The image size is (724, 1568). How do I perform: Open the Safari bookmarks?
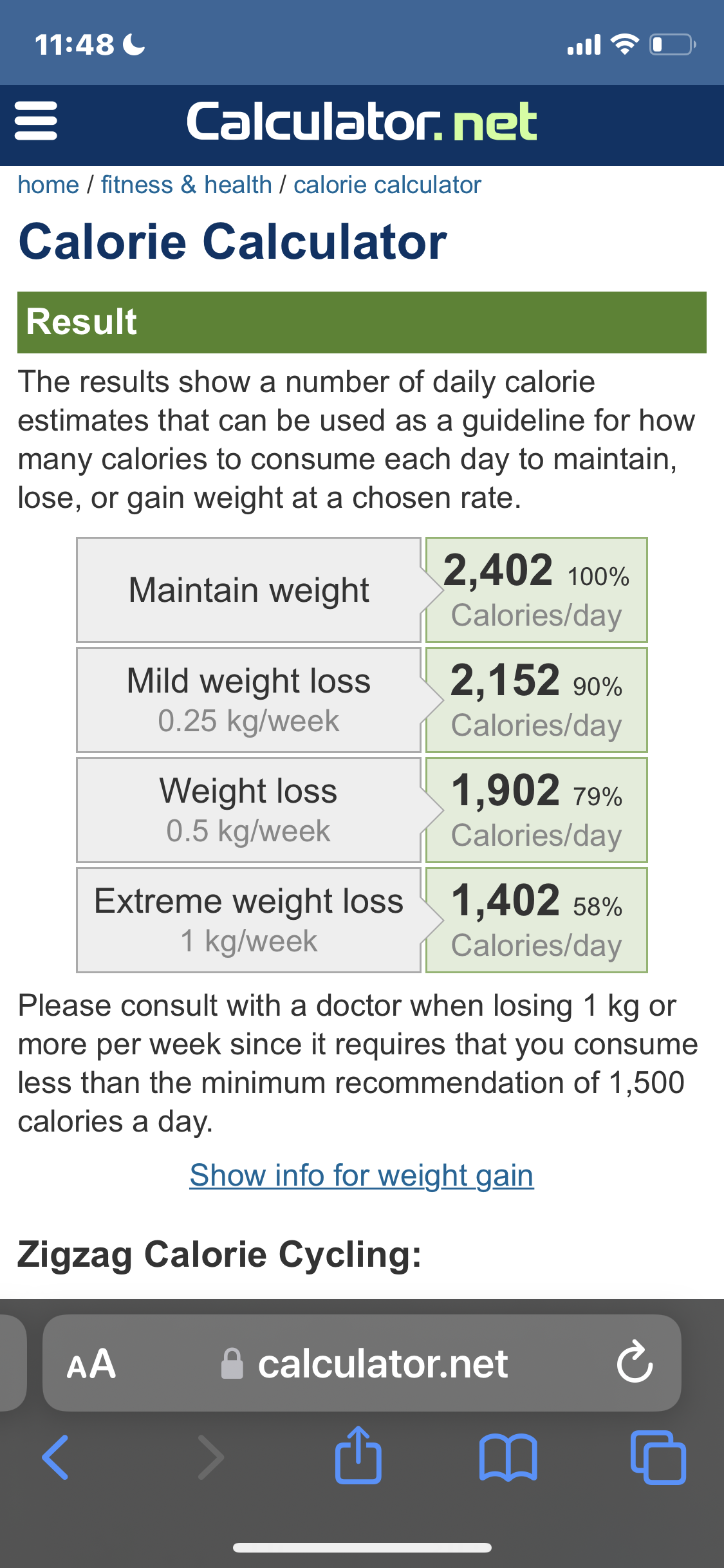tap(508, 1457)
